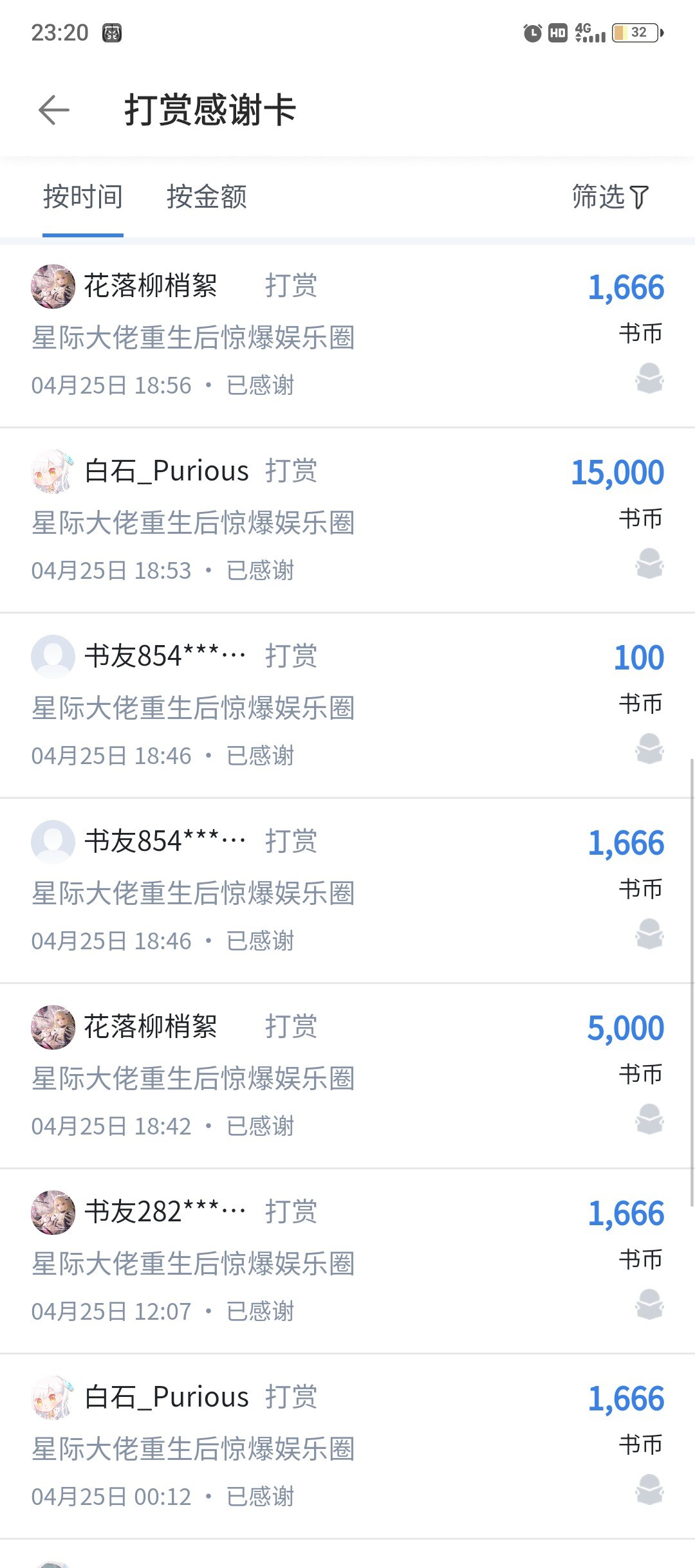Tap the thank-you icon on 100 书币 reward

[x=649, y=749]
